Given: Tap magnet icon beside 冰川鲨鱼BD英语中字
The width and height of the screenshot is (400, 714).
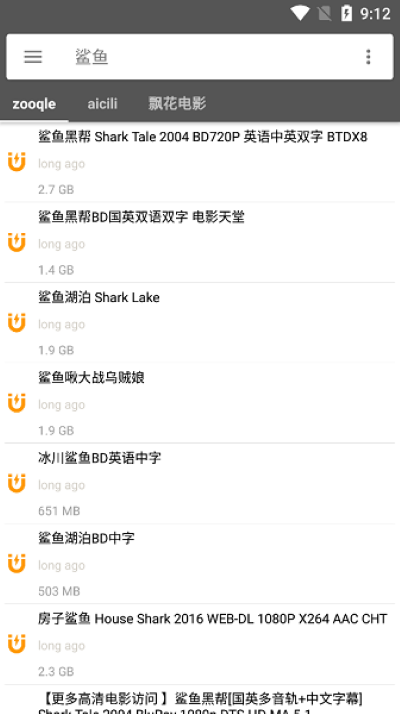Looking at the screenshot, I should pos(16,483).
